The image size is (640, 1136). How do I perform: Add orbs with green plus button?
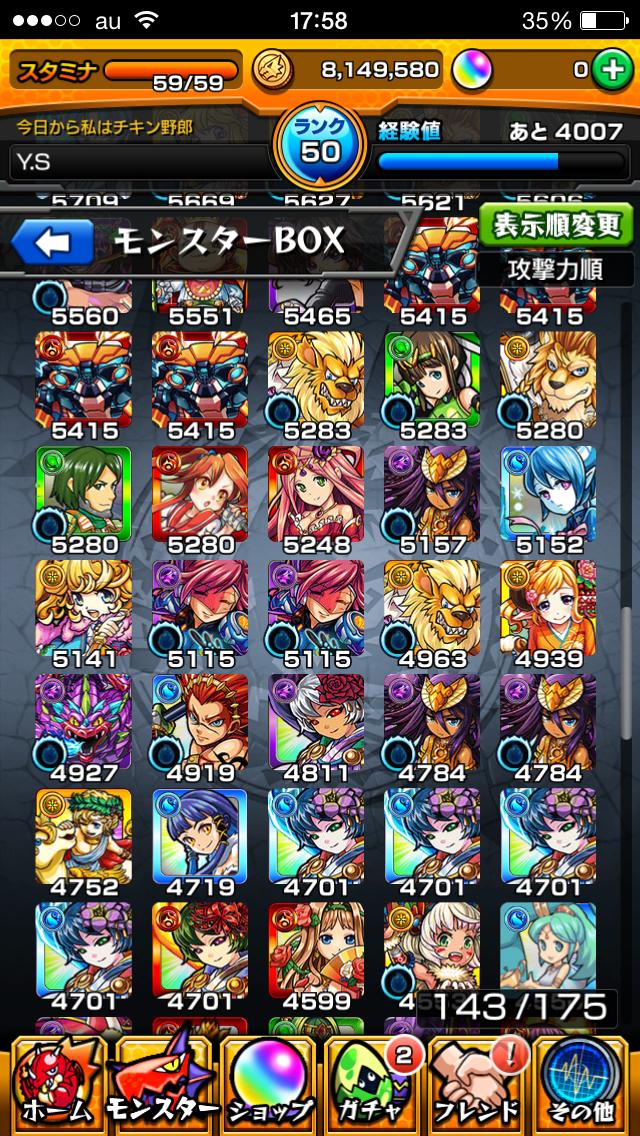[607, 69]
